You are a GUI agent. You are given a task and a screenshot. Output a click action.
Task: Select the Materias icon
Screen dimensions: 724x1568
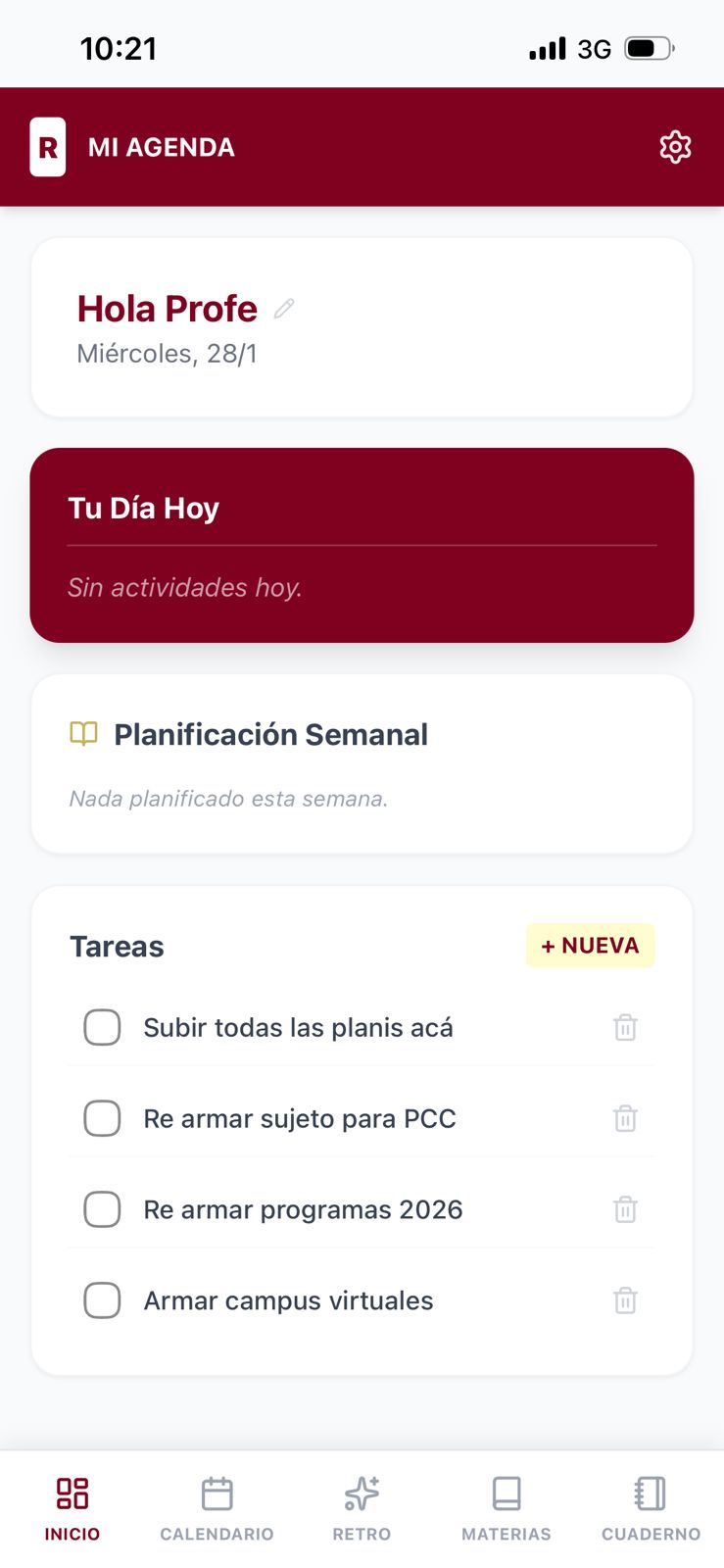[506, 1494]
